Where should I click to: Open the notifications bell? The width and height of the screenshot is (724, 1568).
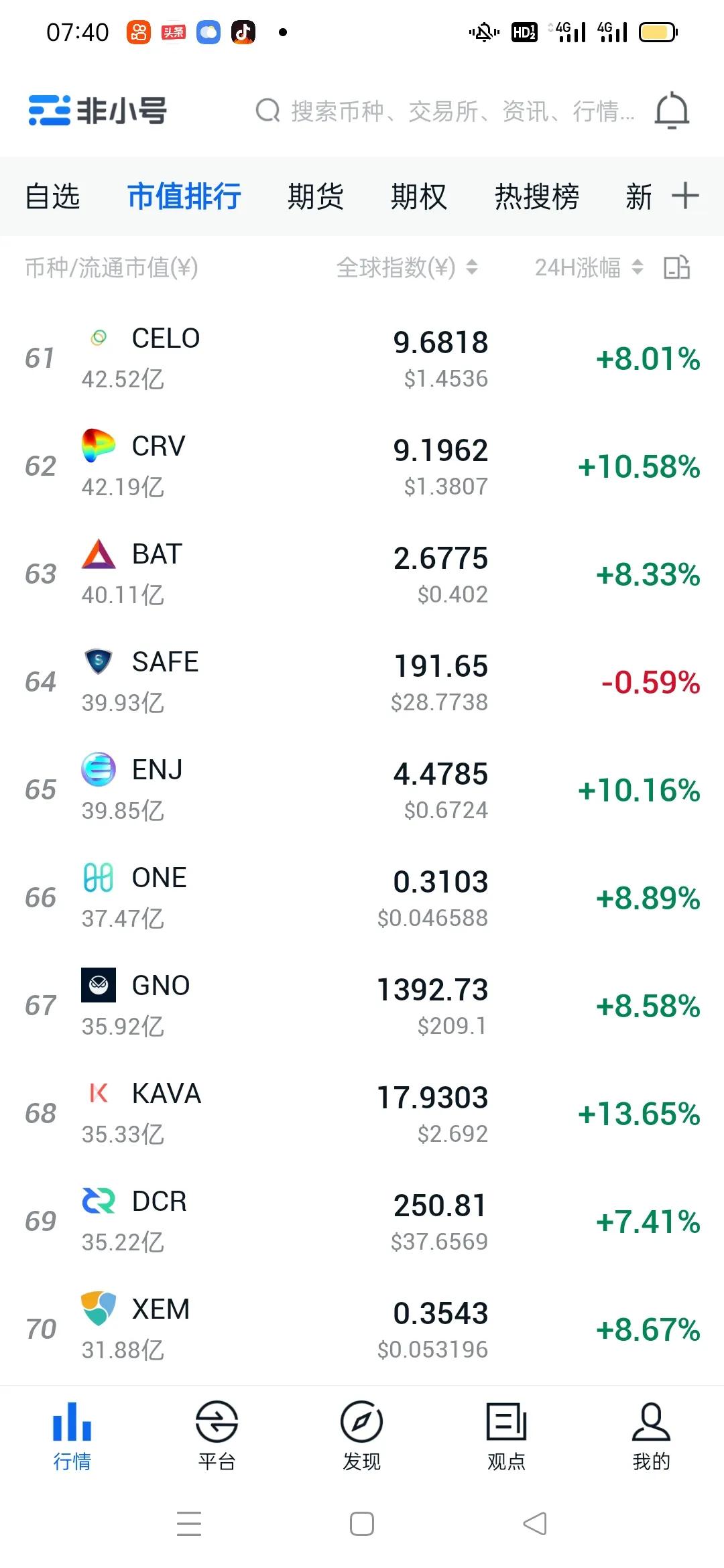(672, 111)
